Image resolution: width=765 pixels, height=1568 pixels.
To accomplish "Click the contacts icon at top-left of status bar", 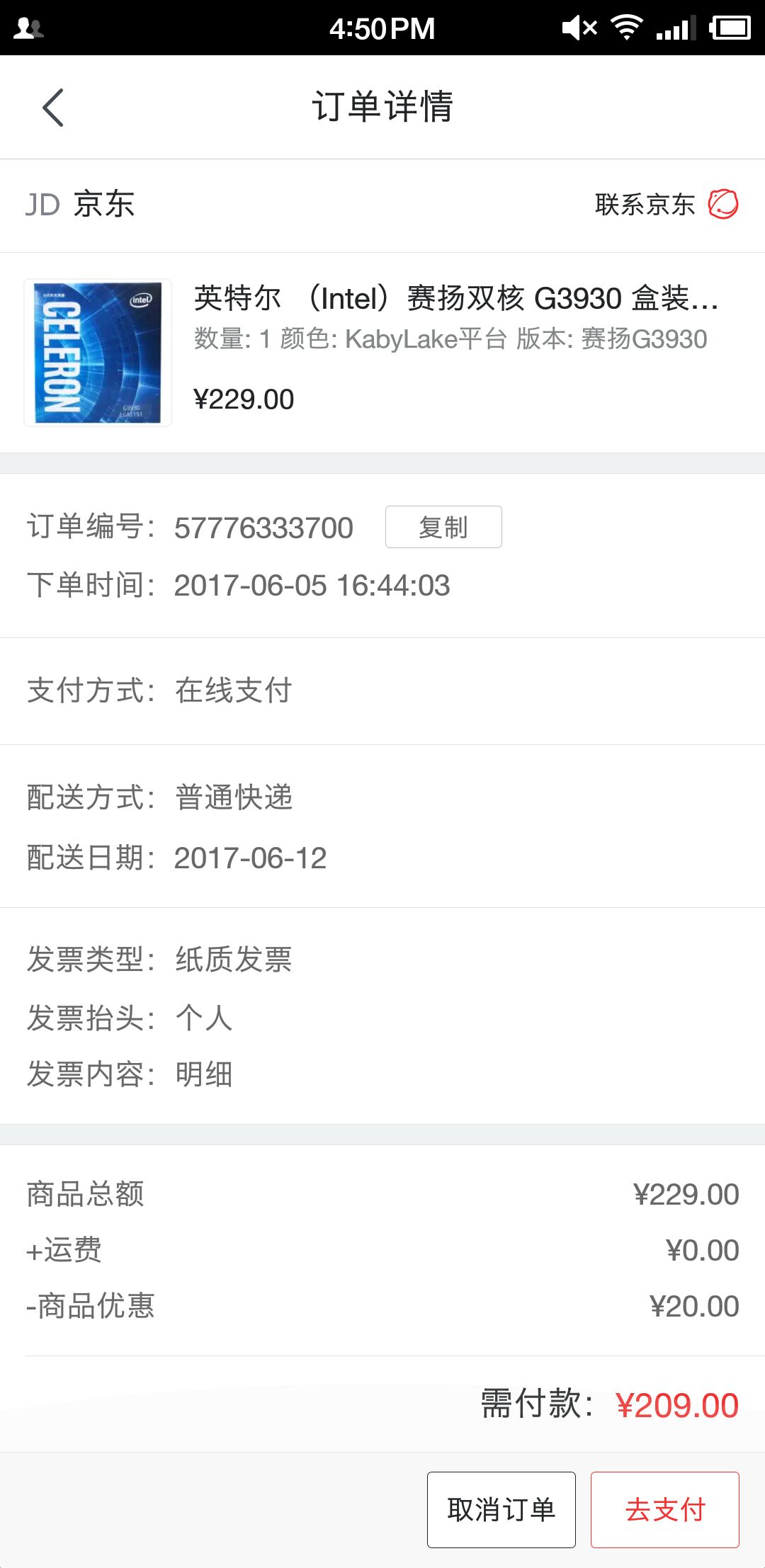I will 28,28.
